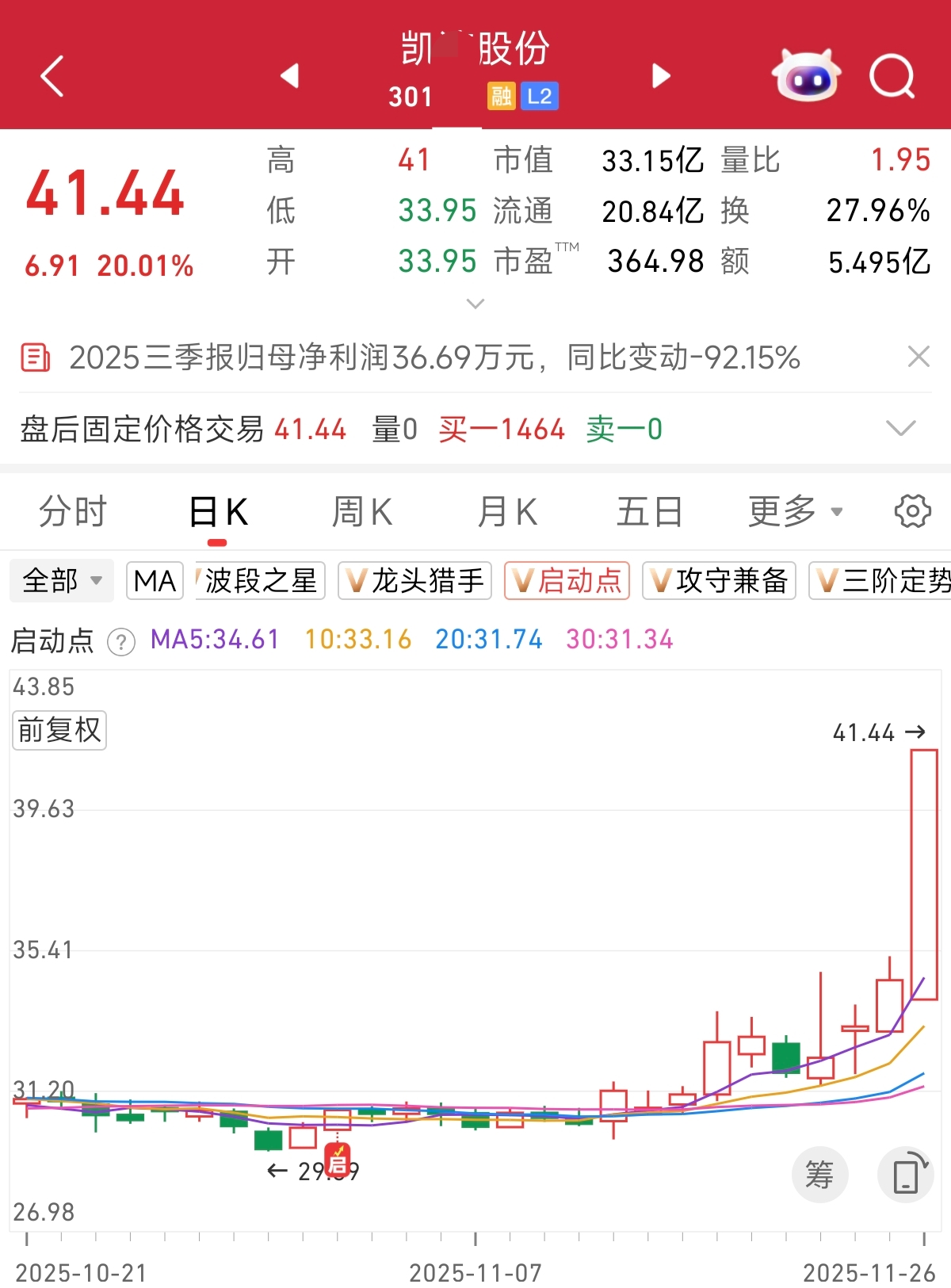Open the 更多 chart period dropdown

[795, 511]
